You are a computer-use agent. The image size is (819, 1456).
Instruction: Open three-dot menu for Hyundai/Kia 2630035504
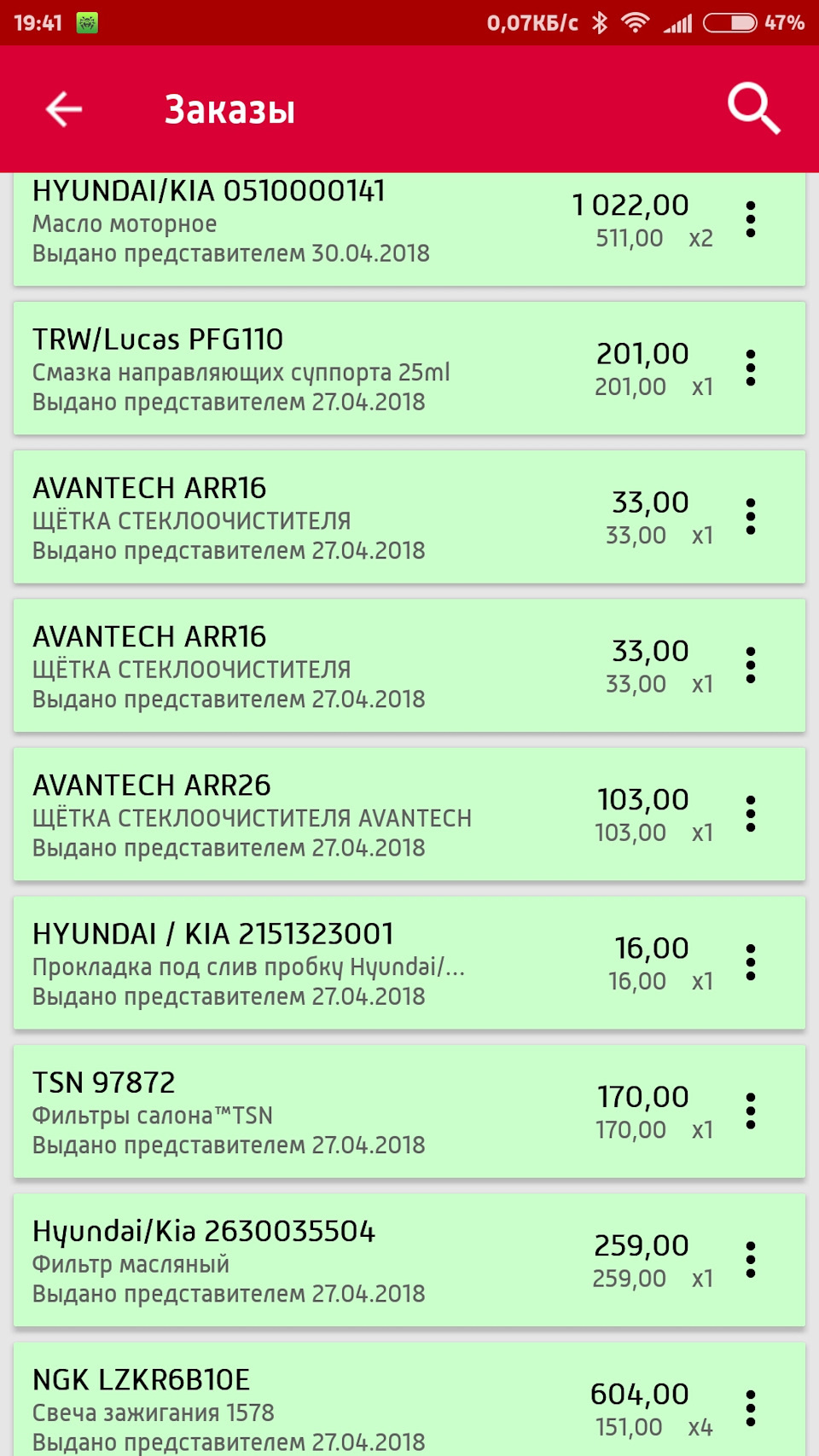(x=751, y=1261)
